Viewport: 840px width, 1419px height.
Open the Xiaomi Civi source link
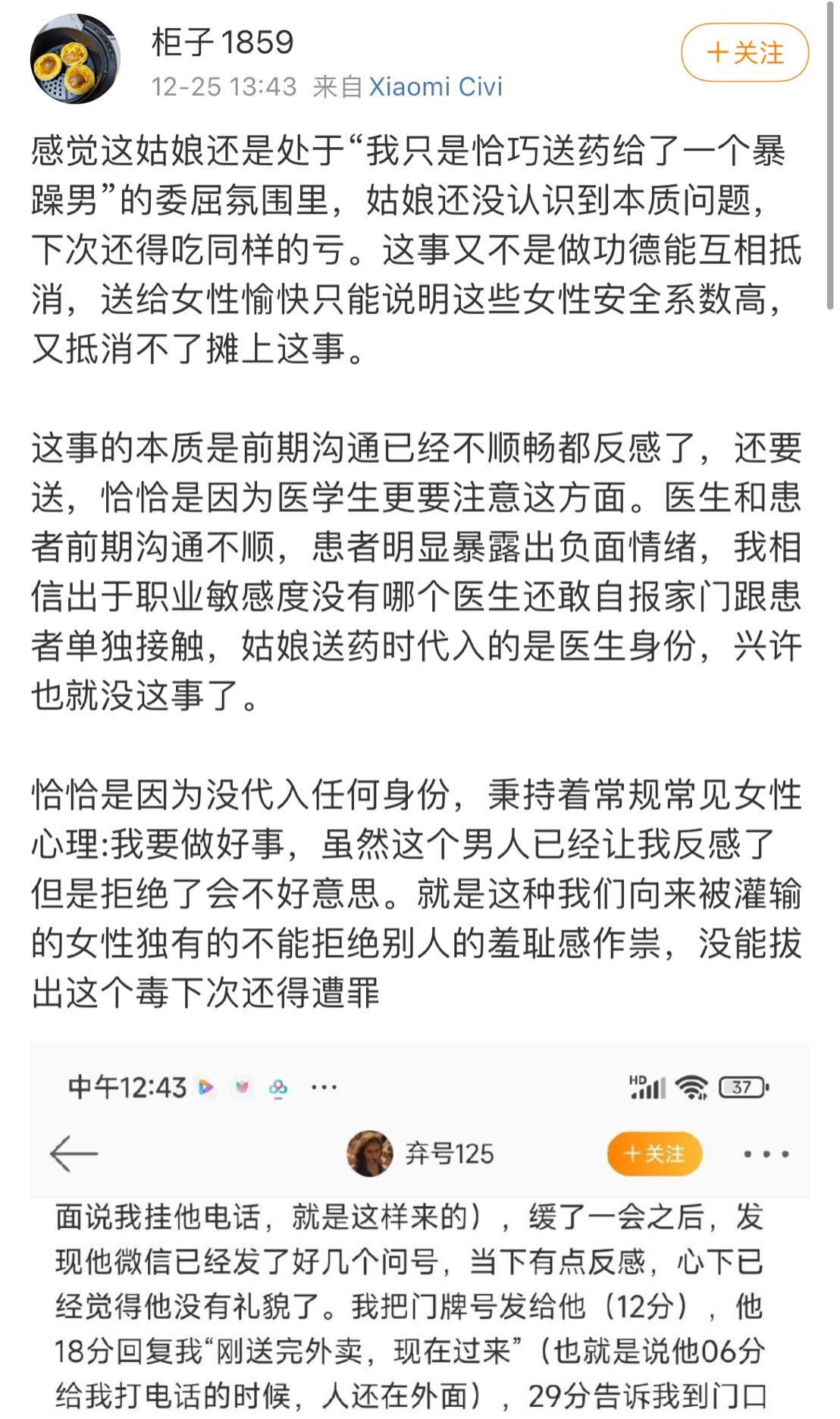tap(435, 87)
